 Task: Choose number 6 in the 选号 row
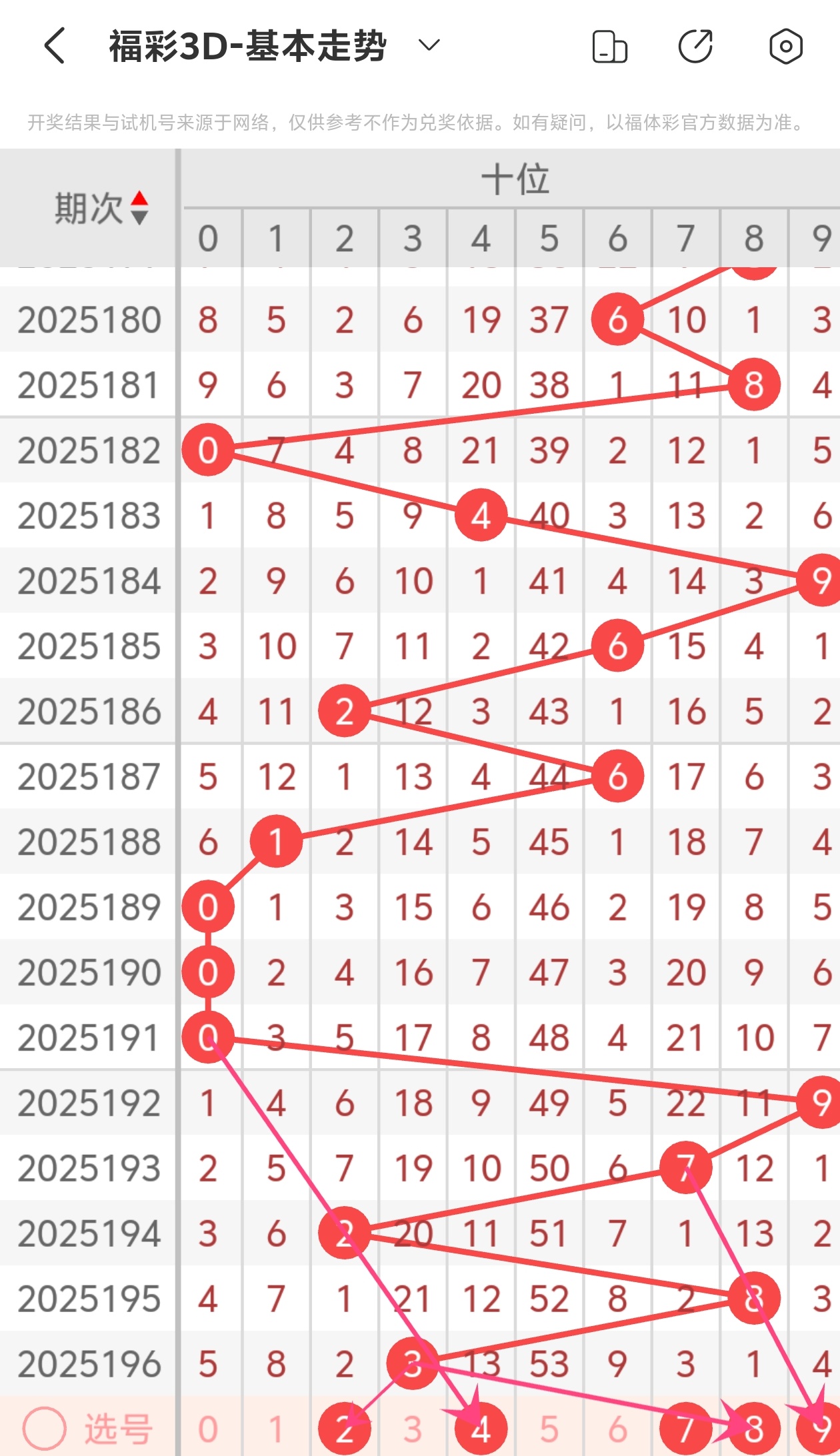(617, 1429)
